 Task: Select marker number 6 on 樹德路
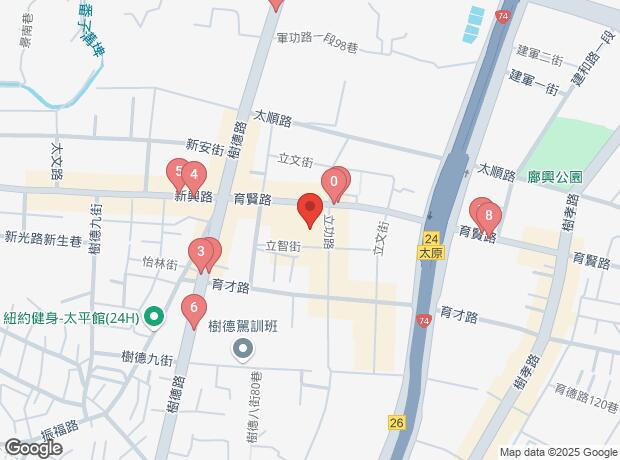[x=193, y=309]
